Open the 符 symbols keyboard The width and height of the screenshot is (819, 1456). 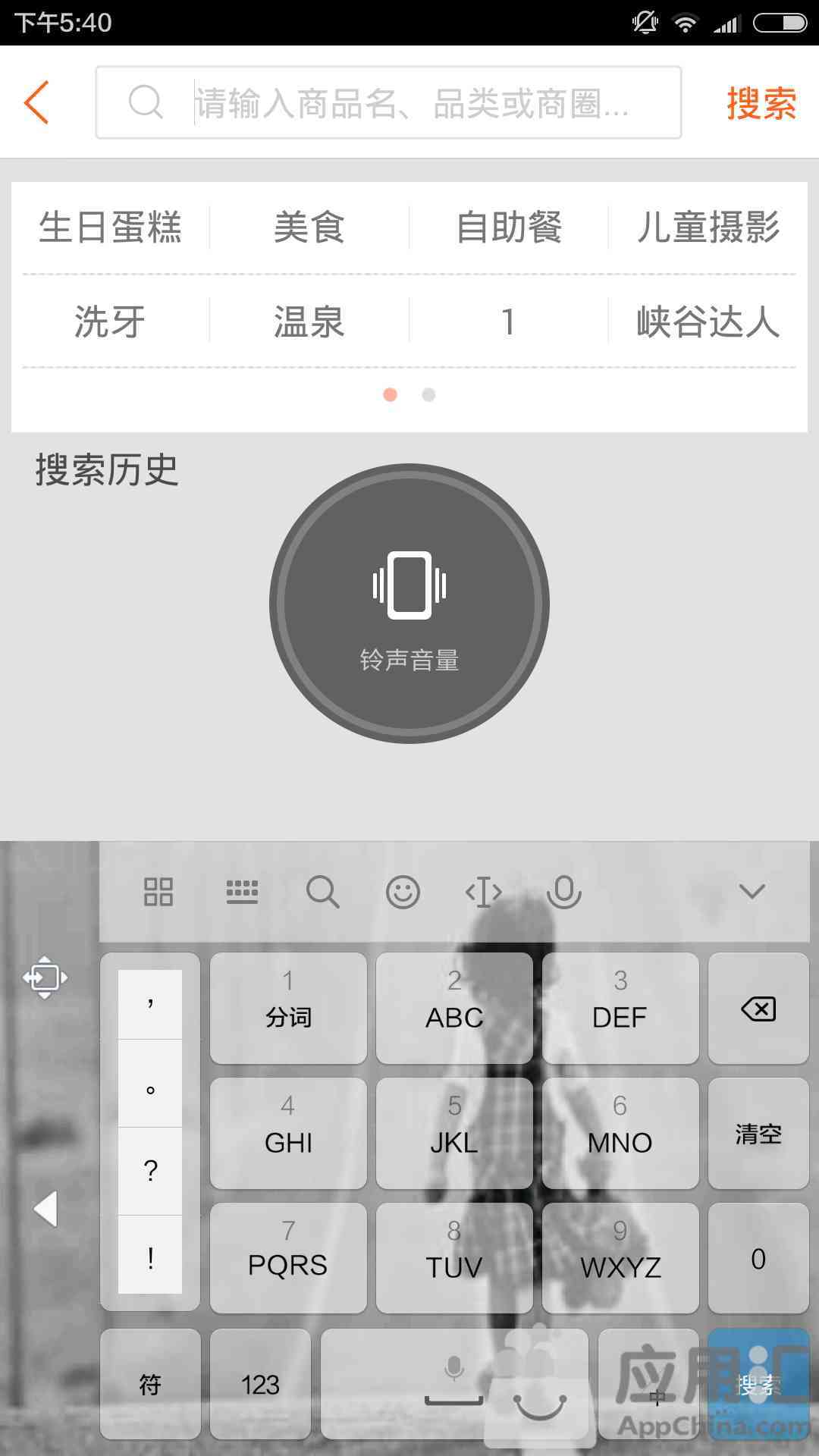[150, 1384]
